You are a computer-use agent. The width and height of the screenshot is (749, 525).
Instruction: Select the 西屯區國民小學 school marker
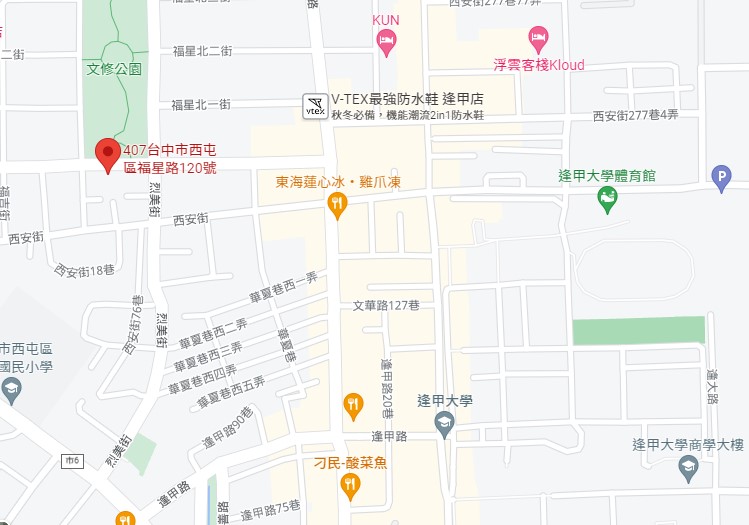(x=12, y=390)
